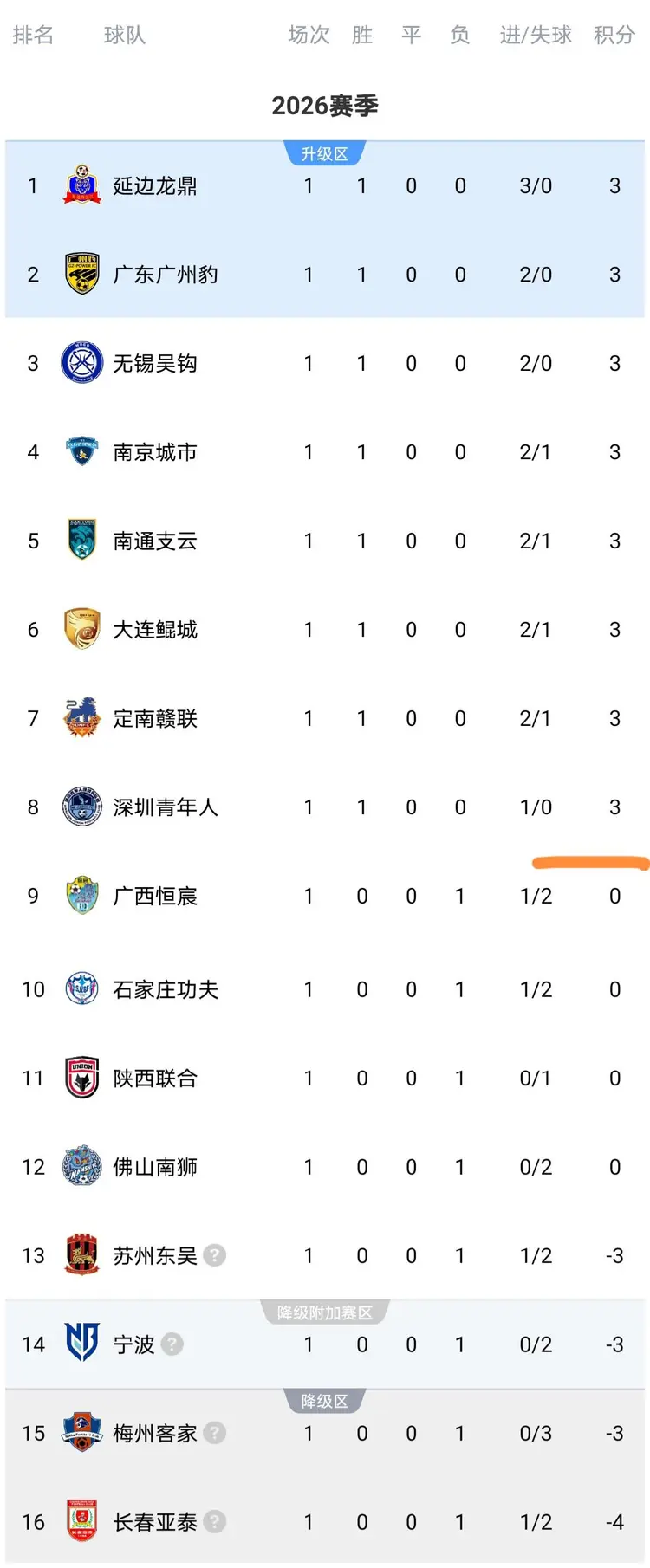650x1568 pixels.
Task: Open the 大连鲲城 team row
Action: (x=155, y=630)
